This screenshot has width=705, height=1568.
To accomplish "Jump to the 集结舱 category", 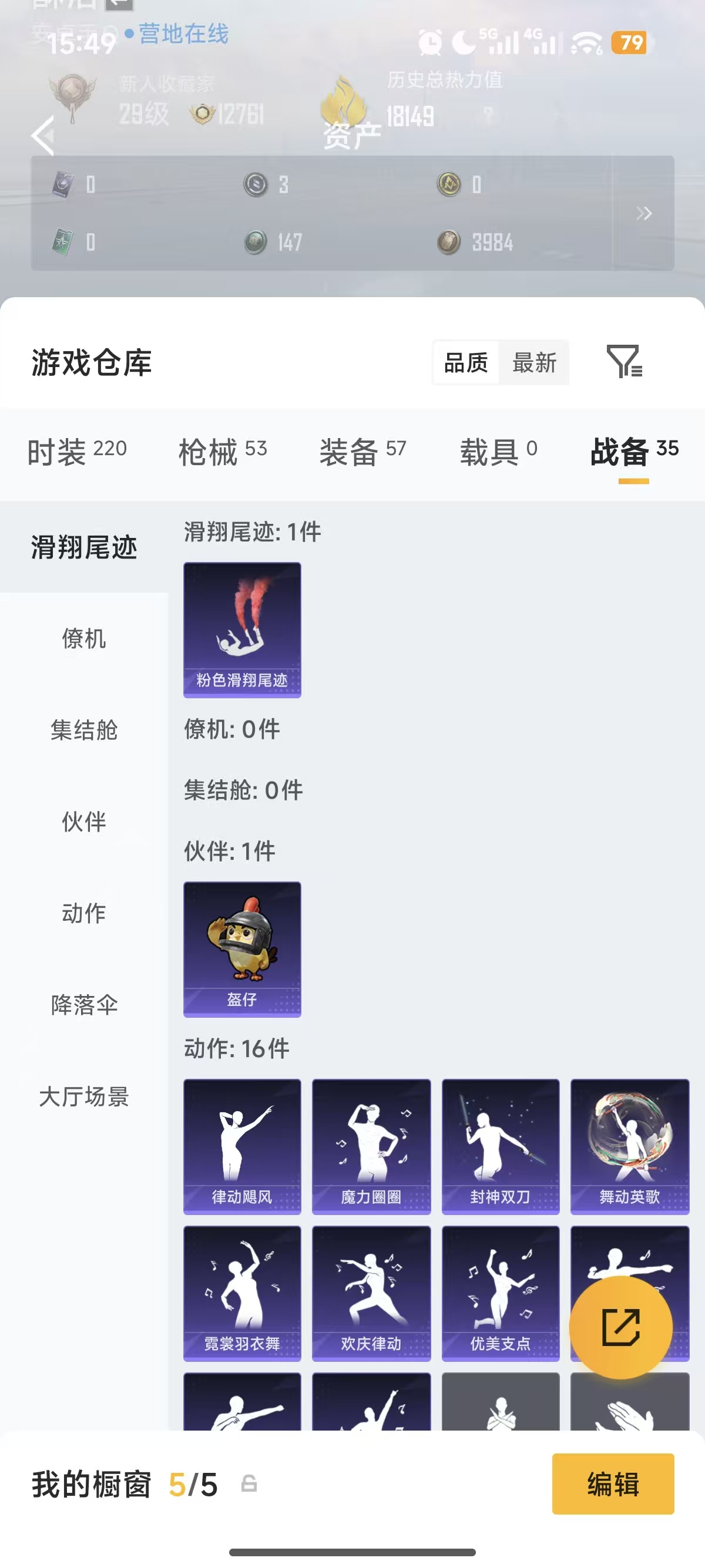I will coord(84,730).
